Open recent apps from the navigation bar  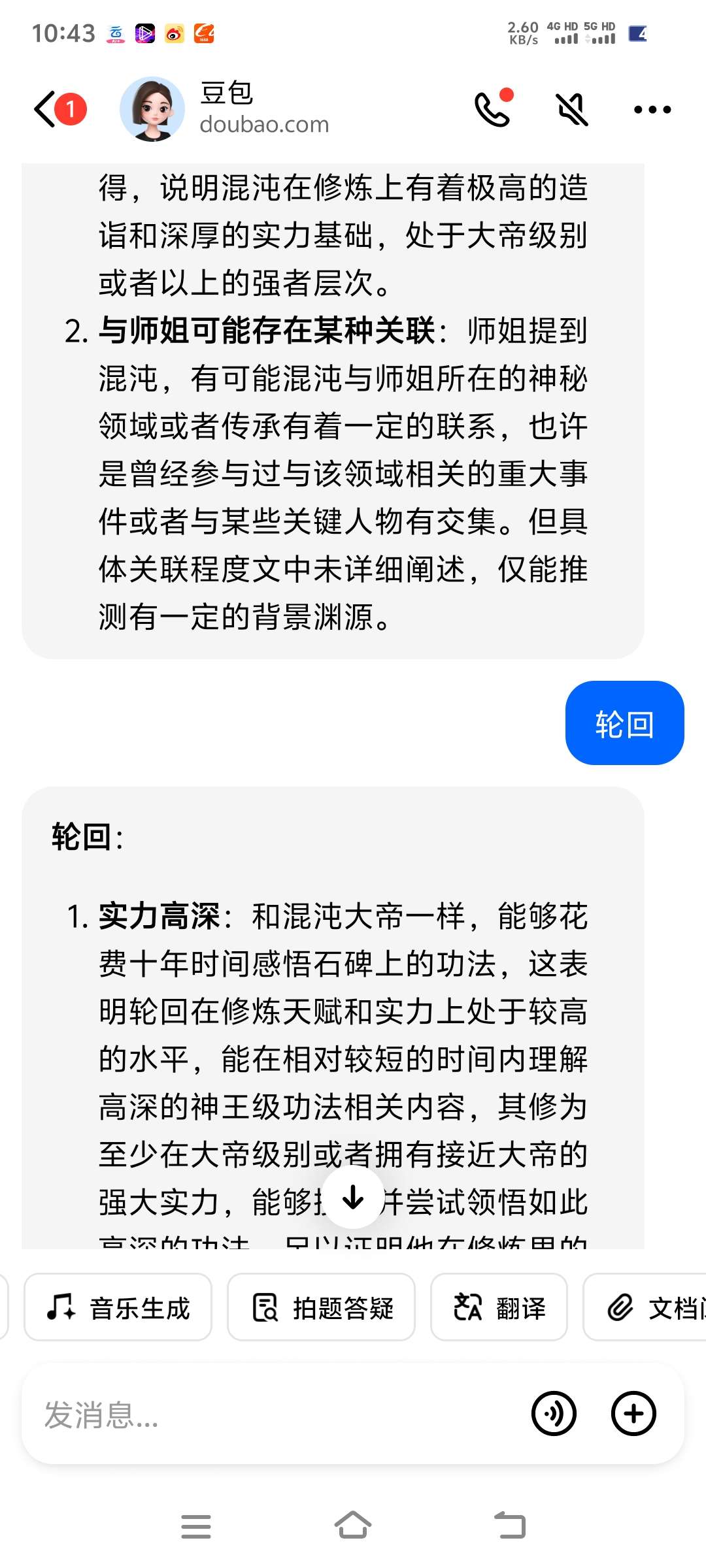click(195, 1526)
